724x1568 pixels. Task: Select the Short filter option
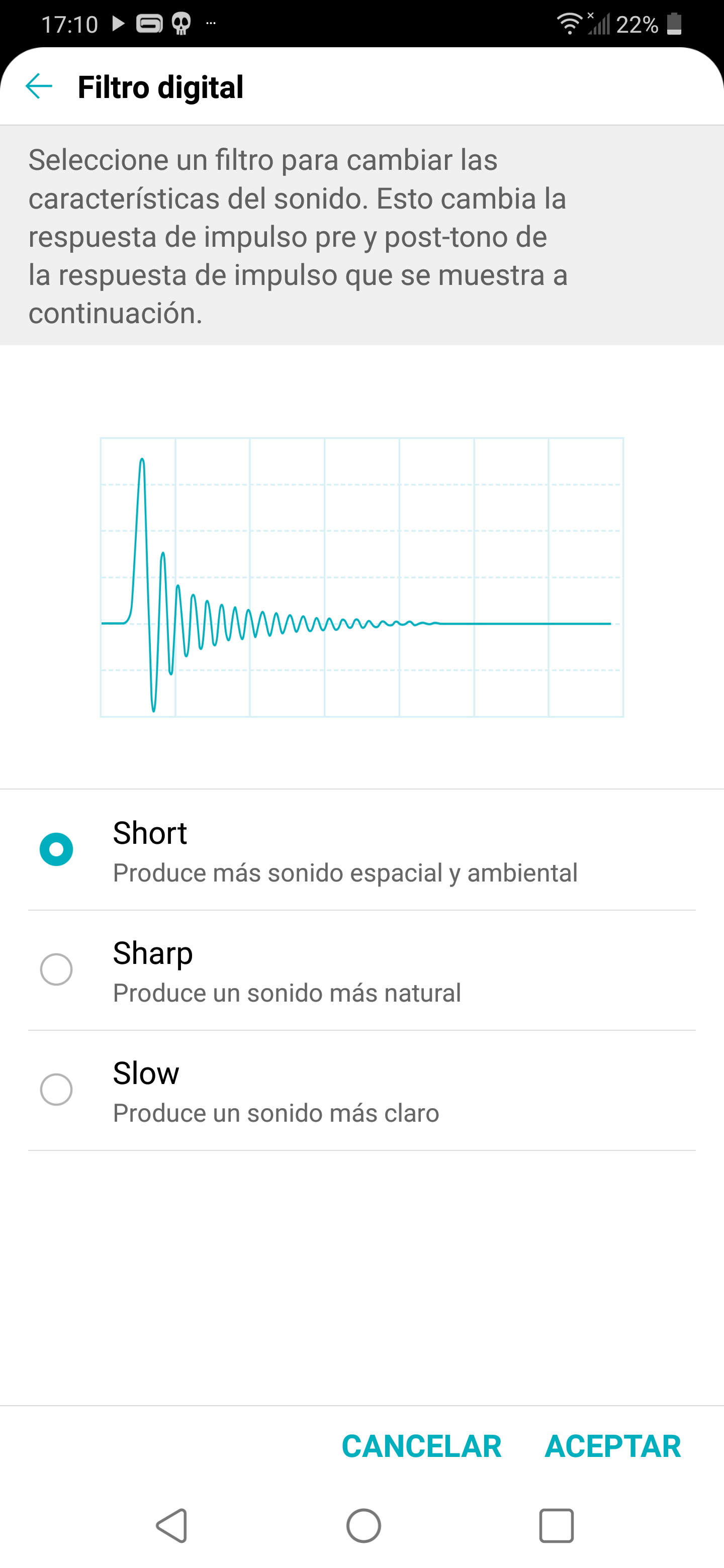(x=361, y=850)
